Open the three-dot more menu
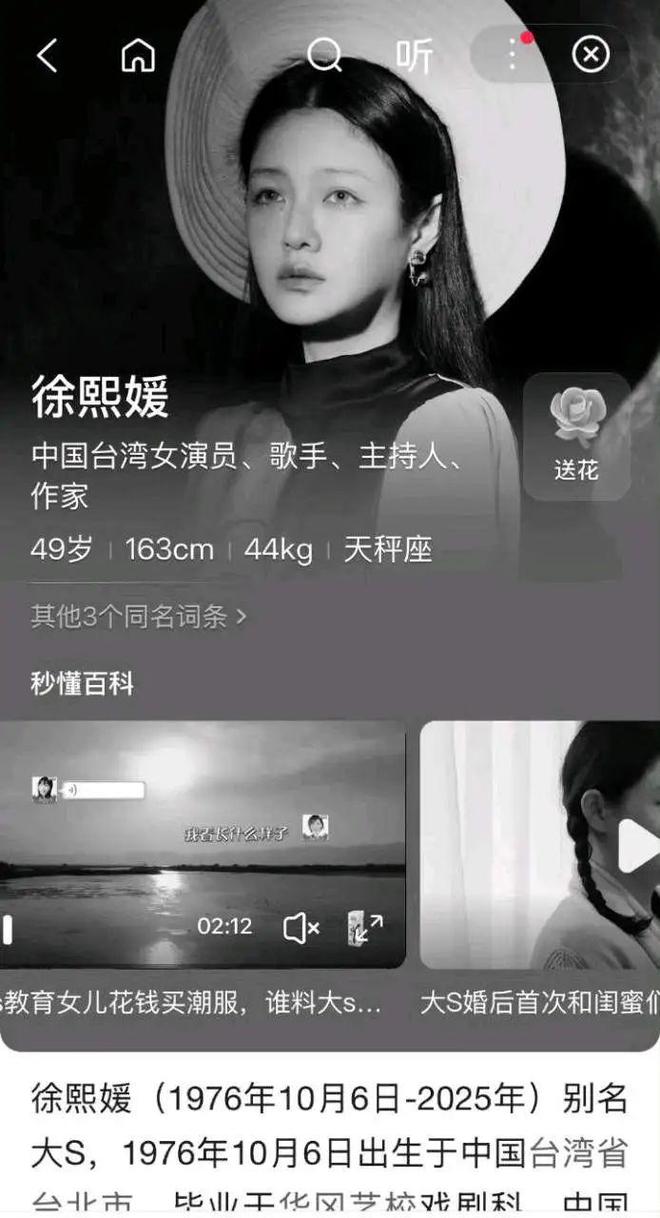 [x=512, y=55]
